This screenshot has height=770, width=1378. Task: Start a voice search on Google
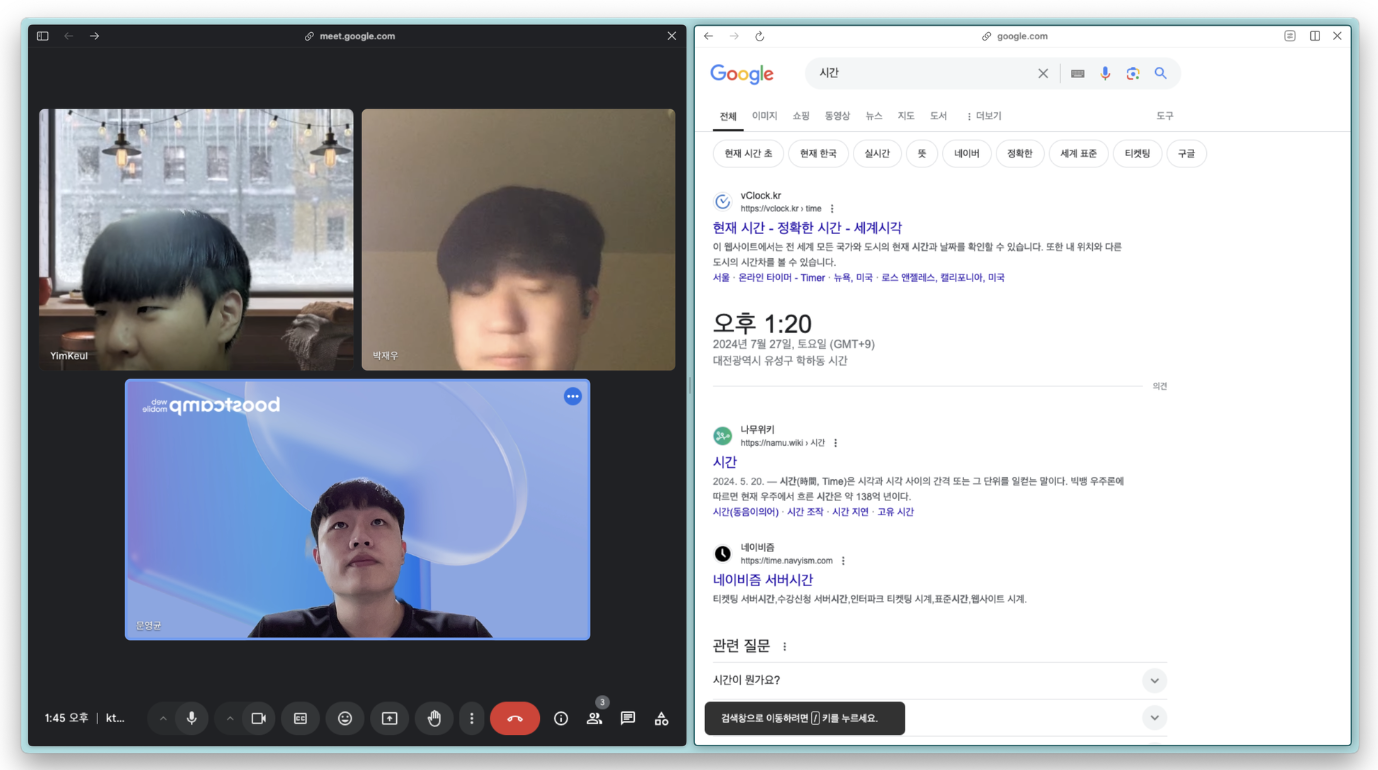point(1105,73)
